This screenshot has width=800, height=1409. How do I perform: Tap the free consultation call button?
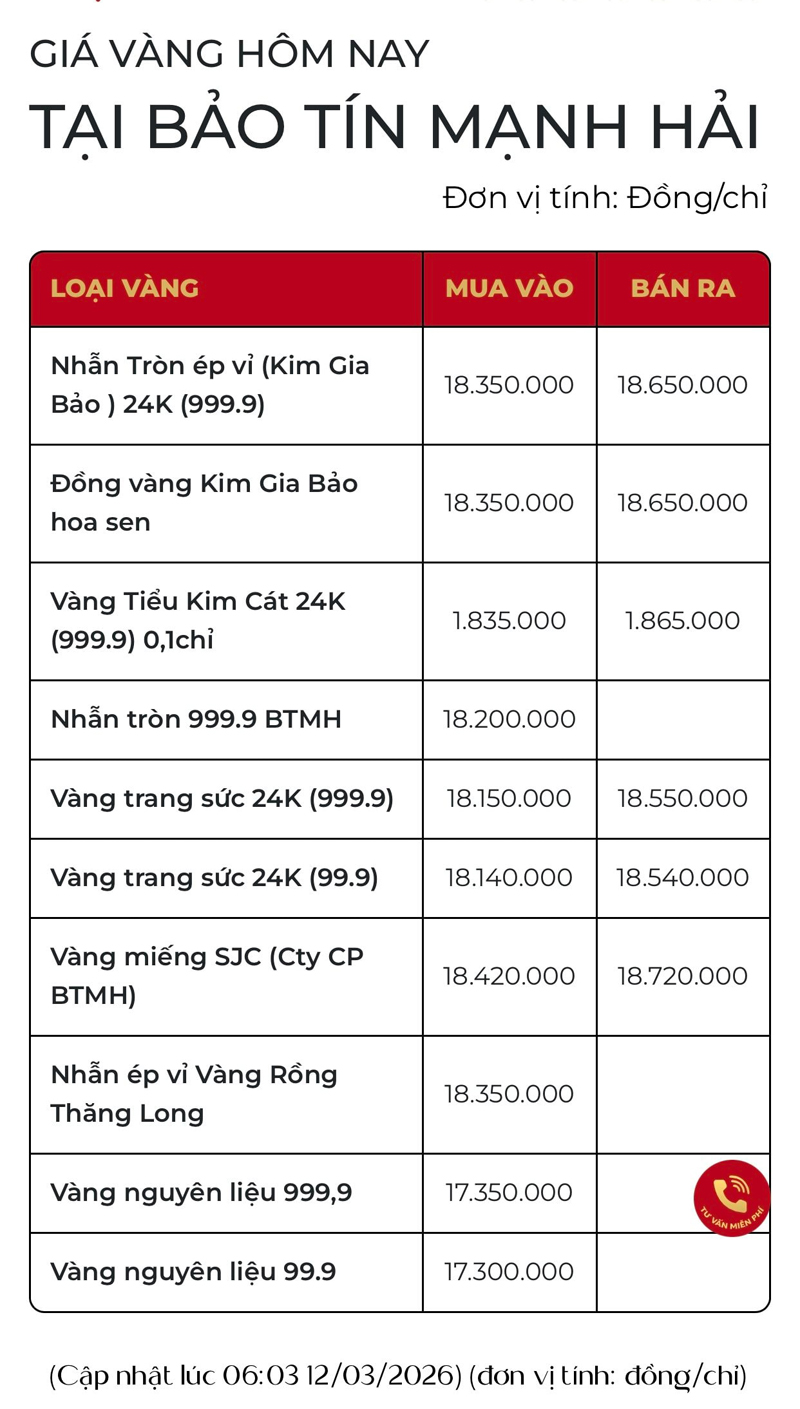pos(731,1197)
